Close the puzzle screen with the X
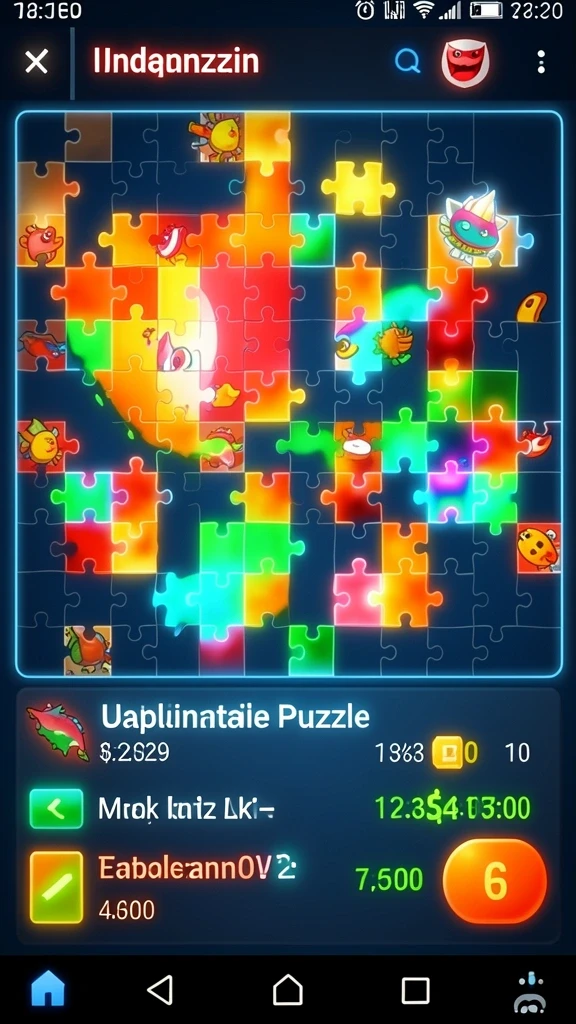The width and height of the screenshot is (576, 1024). pyautogui.click(x=36, y=62)
